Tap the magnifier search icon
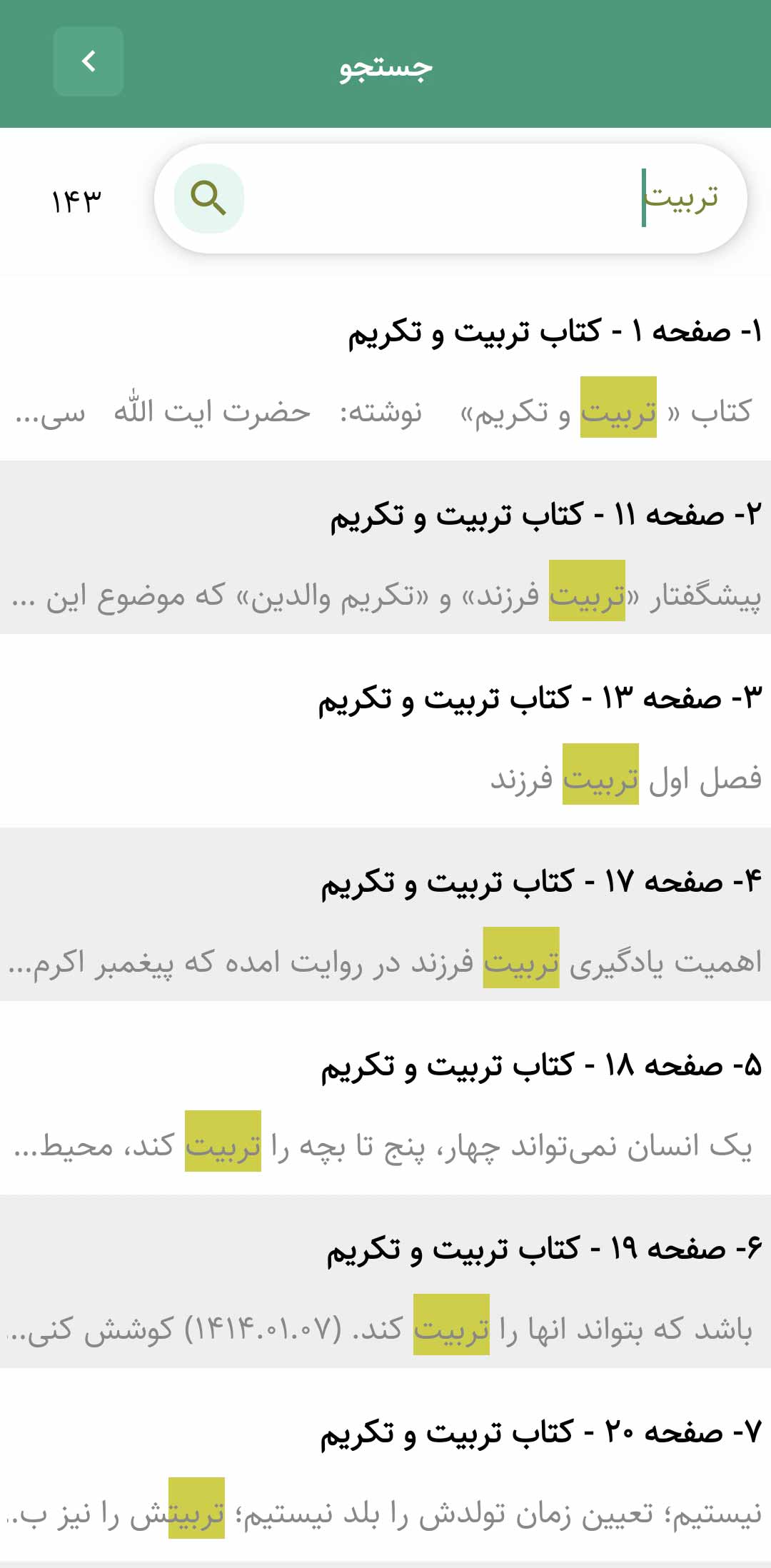 (x=208, y=198)
